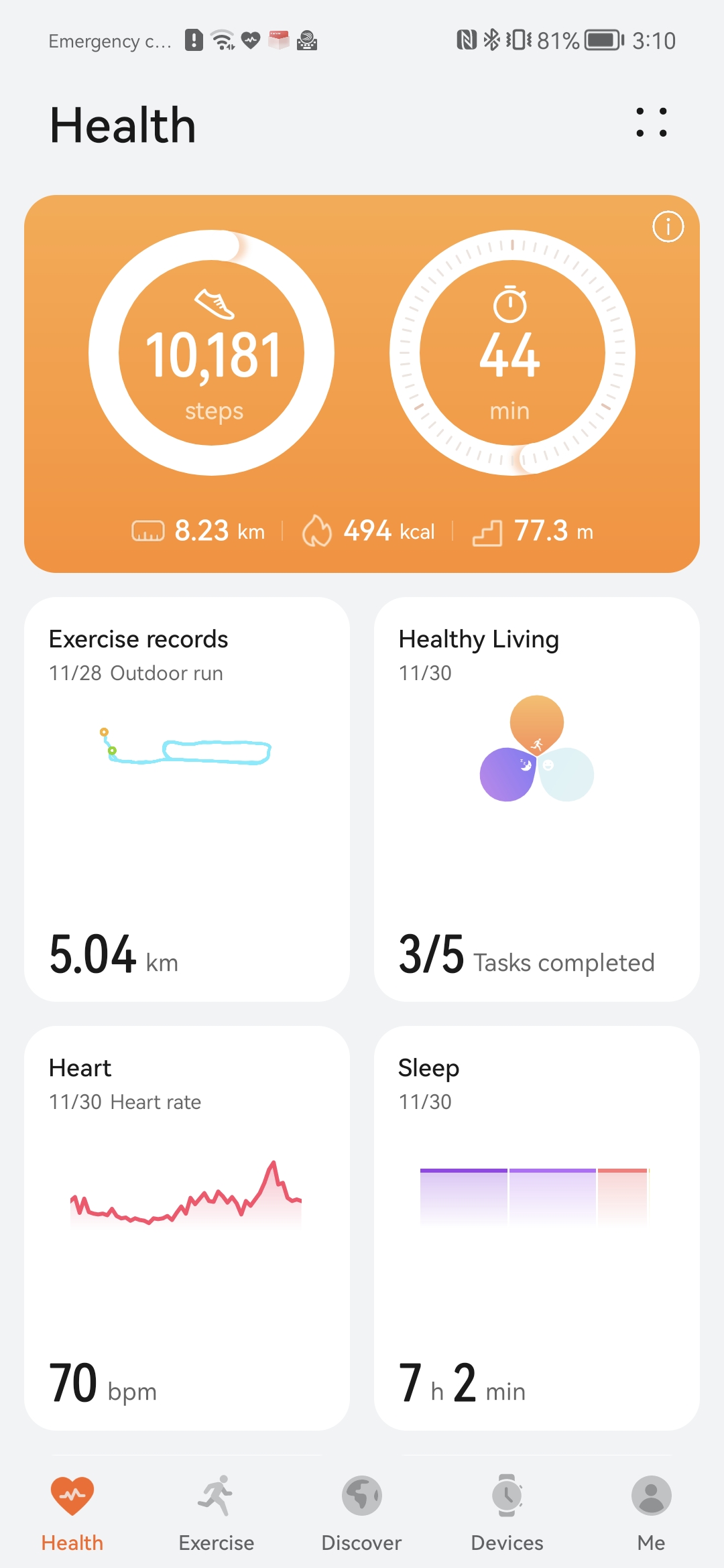Viewport: 724px width, 1568px height.
Task: Open the 44 min activity ring
Action: click(512, 353)
